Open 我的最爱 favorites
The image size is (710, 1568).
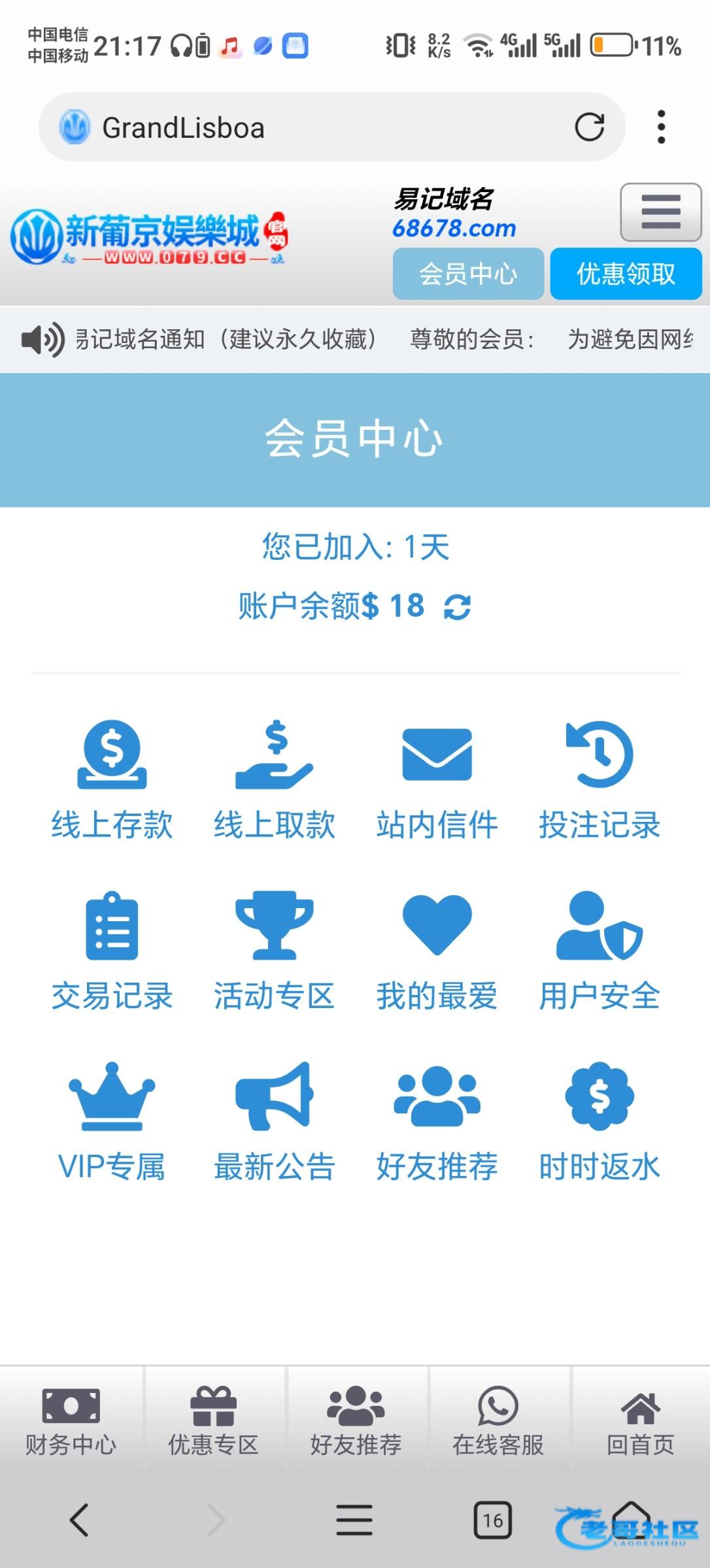(x=437, y=952)
